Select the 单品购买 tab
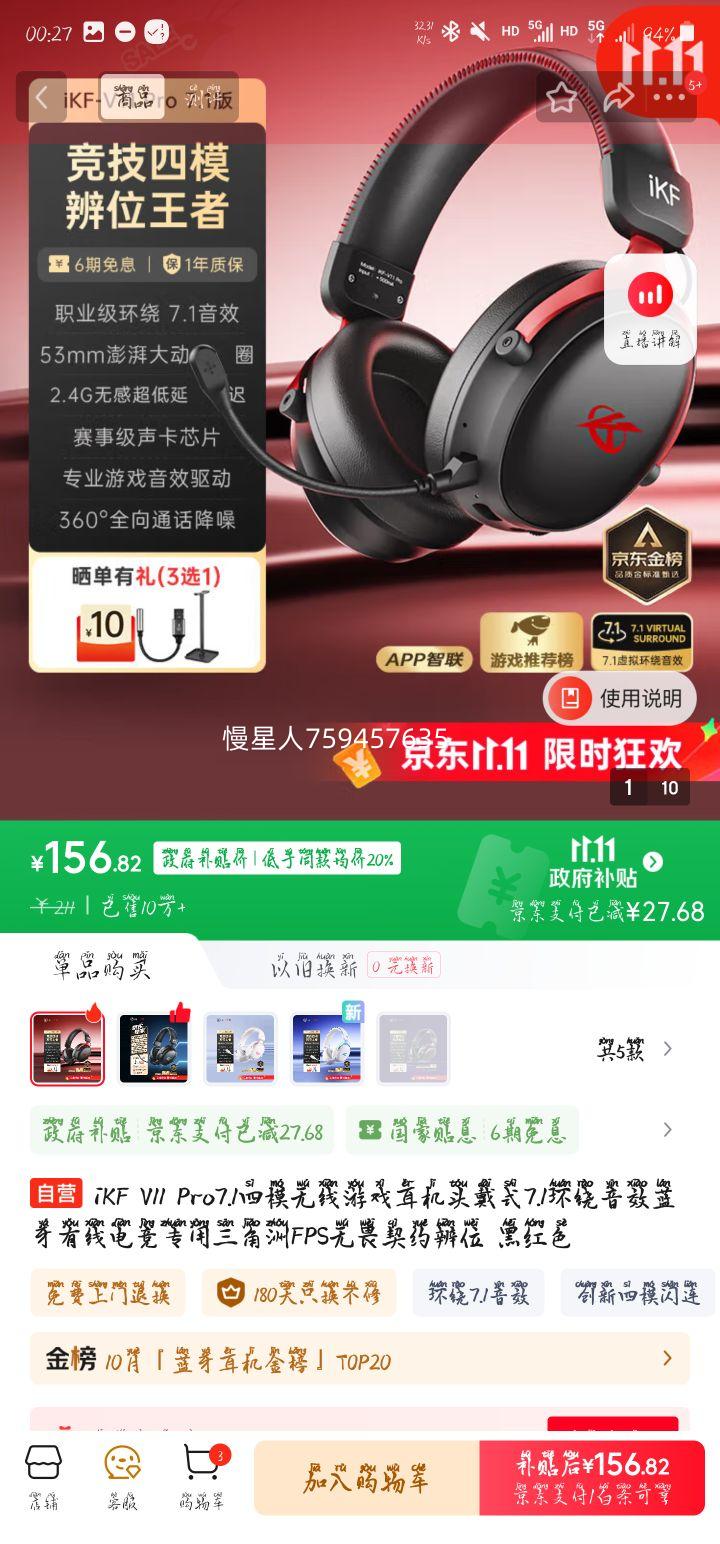Viewport: 720px width, 1544px height. tap(100, 966)
